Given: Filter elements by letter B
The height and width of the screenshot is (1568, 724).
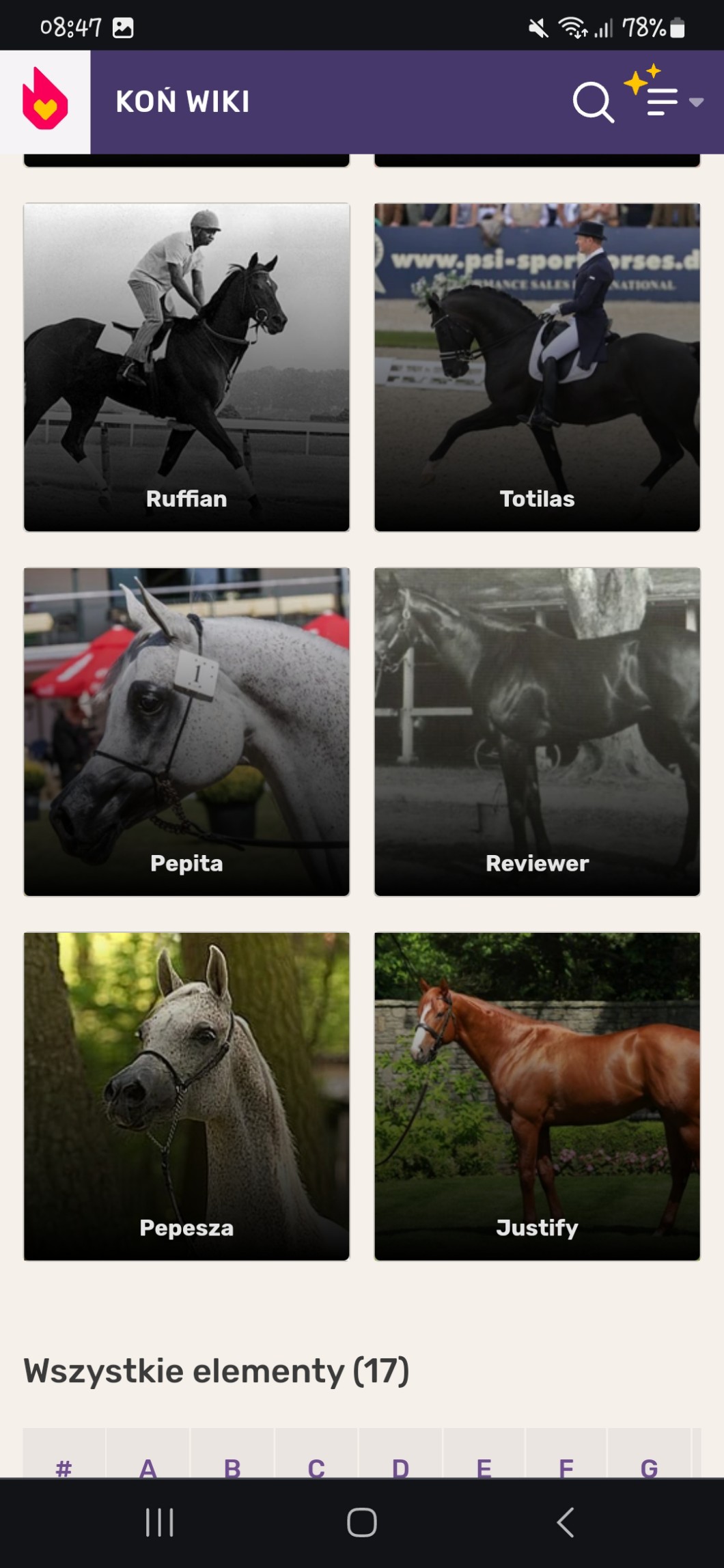Looking at the screenshot, I should pyautogui.click(x=232, y=1466).
